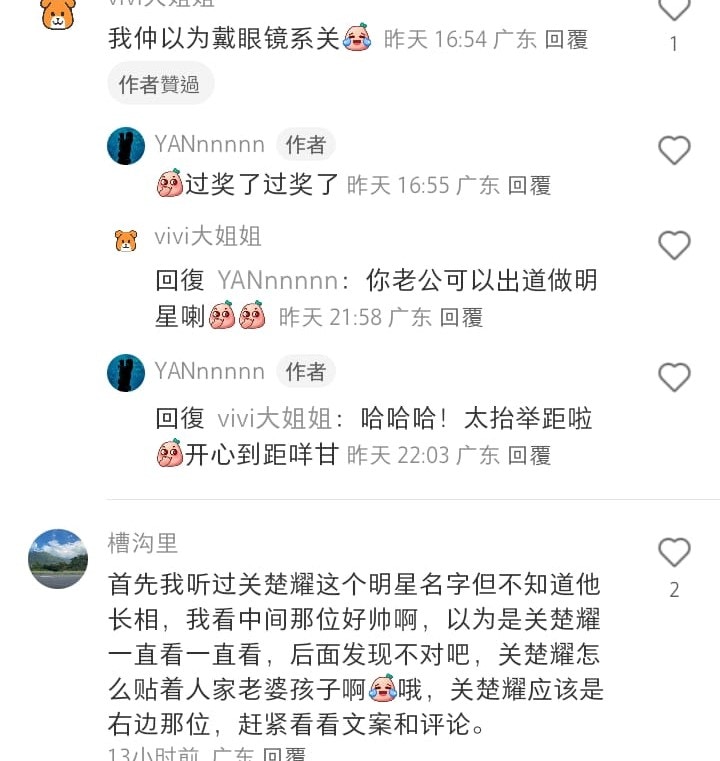Image resolution: width=720 pixels, height=761 pixels.
Task: Reply to vivi大姐姐's comment from 昨天 21:58
Action: 461,317
